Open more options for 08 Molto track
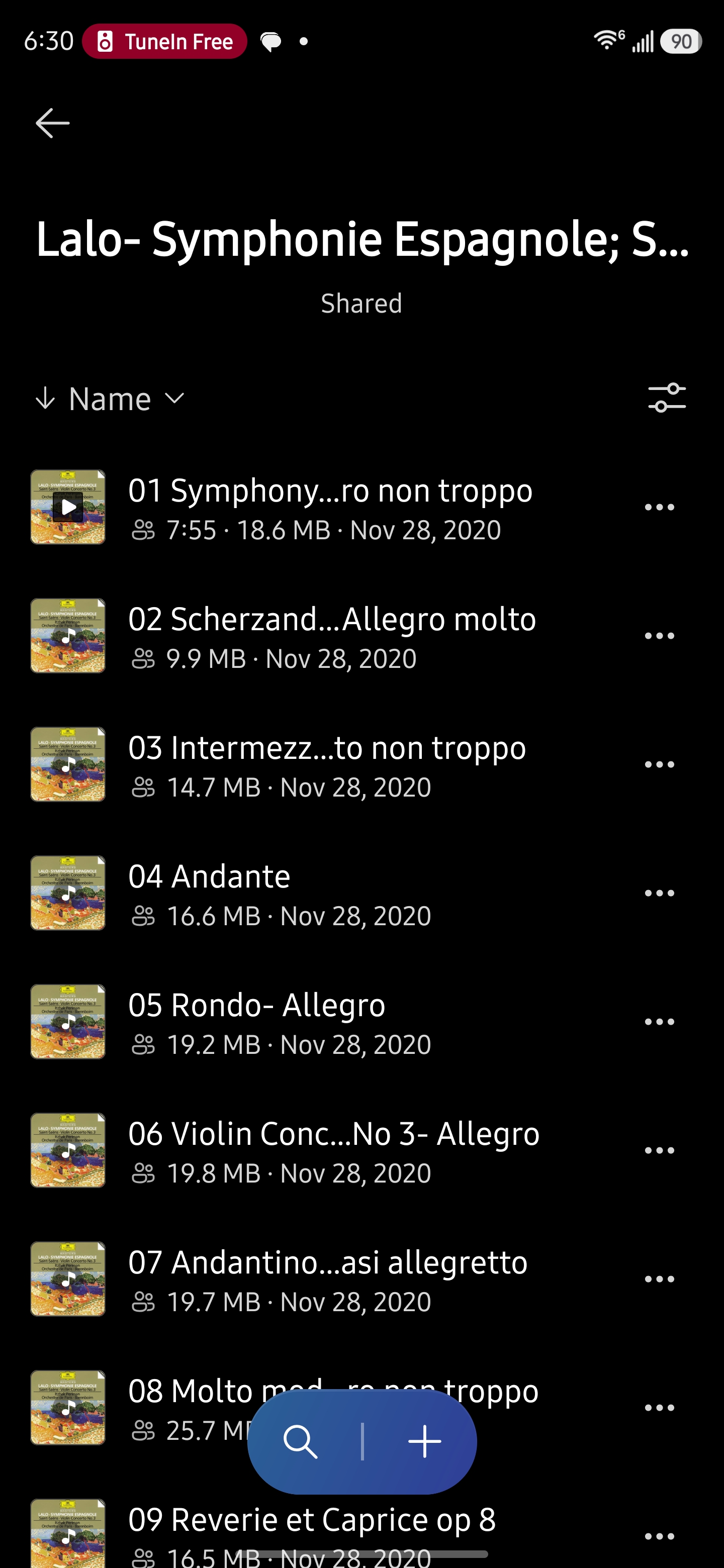 (659, 1407)
